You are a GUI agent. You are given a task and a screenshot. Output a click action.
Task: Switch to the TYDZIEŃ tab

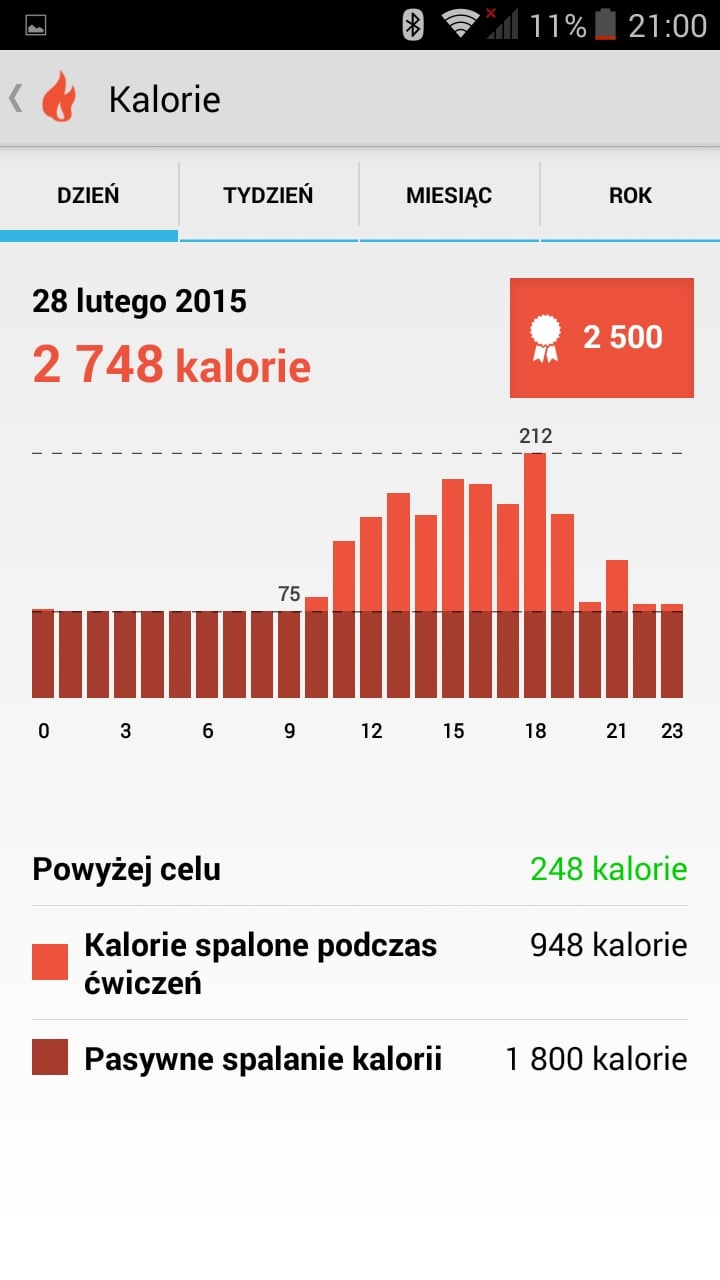pyautogui.click(x=268, y=196)
